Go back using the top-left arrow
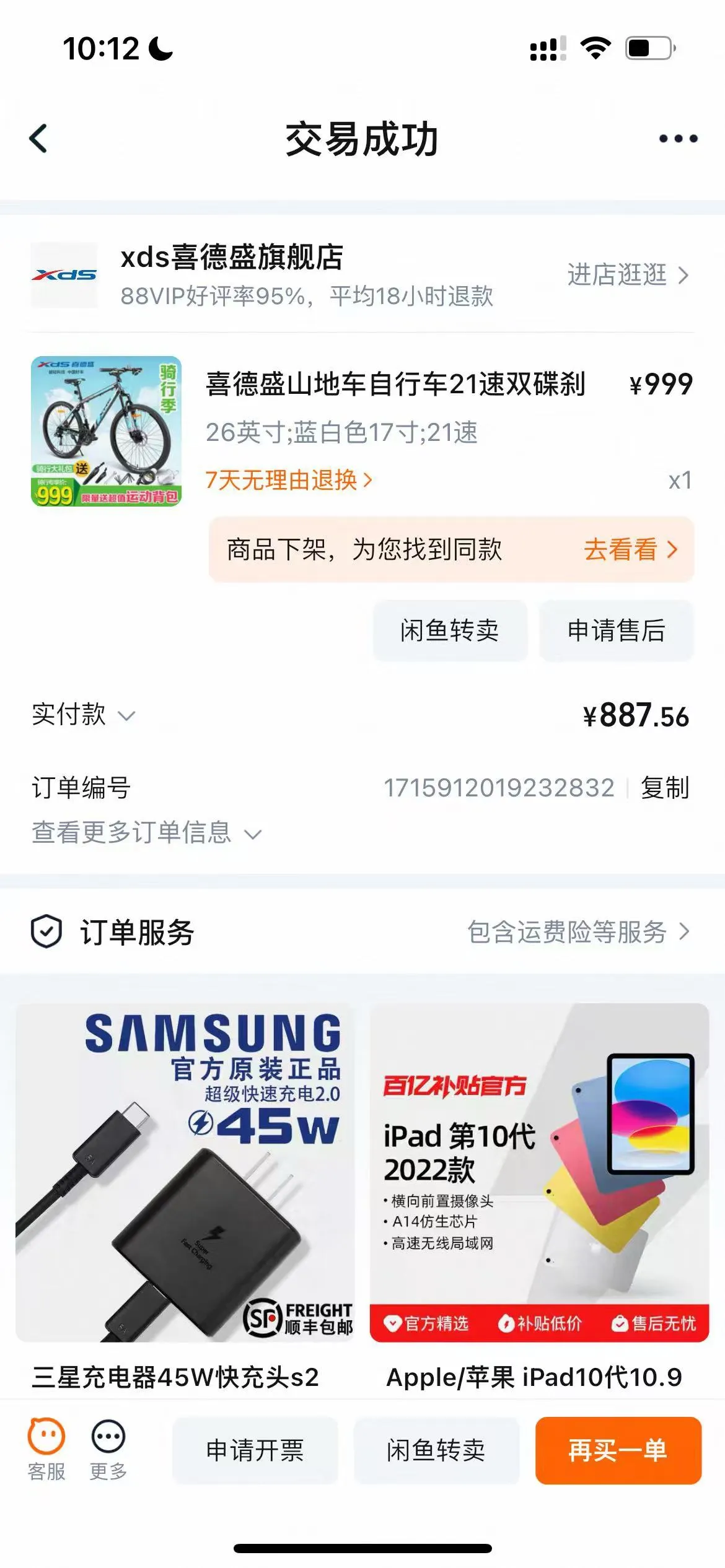This screenshot has width=725, height=1568. (x=38, y=138)
